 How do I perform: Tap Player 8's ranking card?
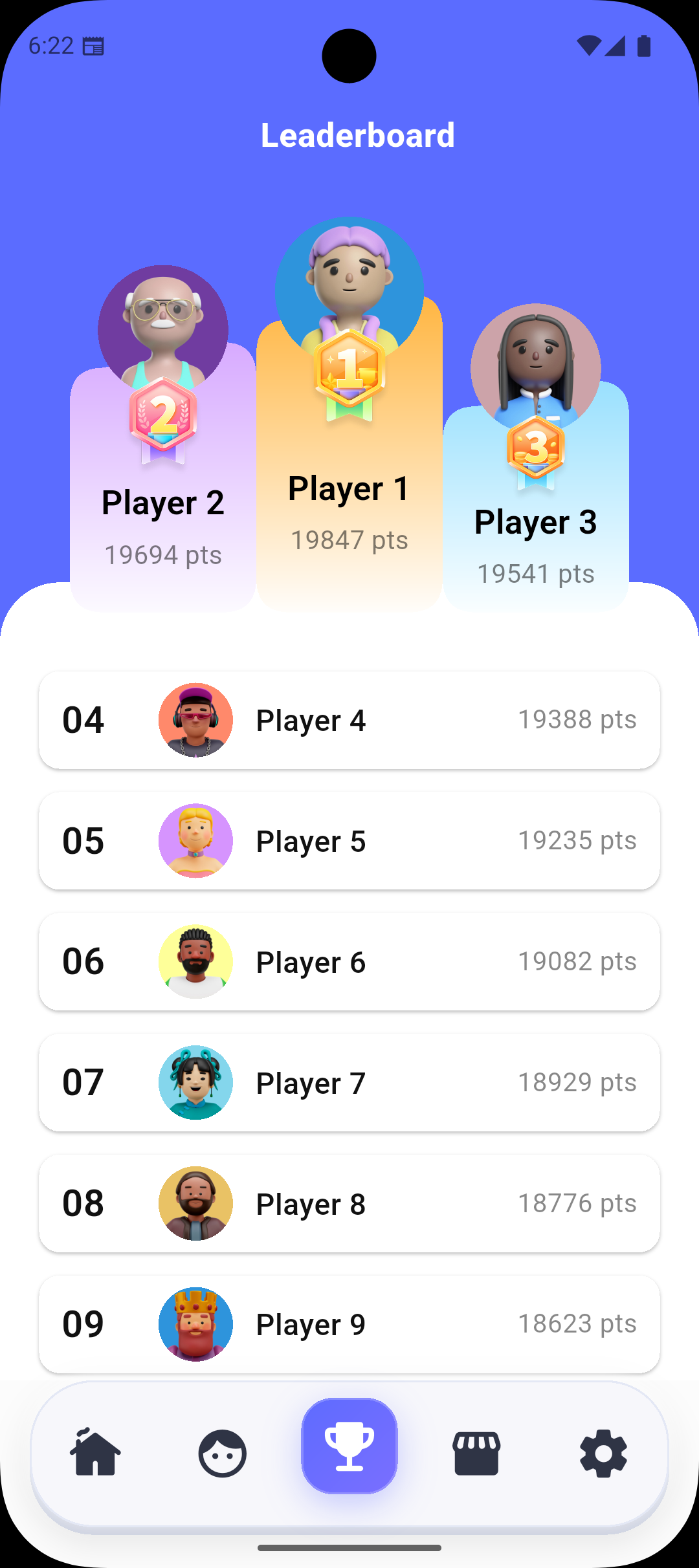(x=349, y=1203)
